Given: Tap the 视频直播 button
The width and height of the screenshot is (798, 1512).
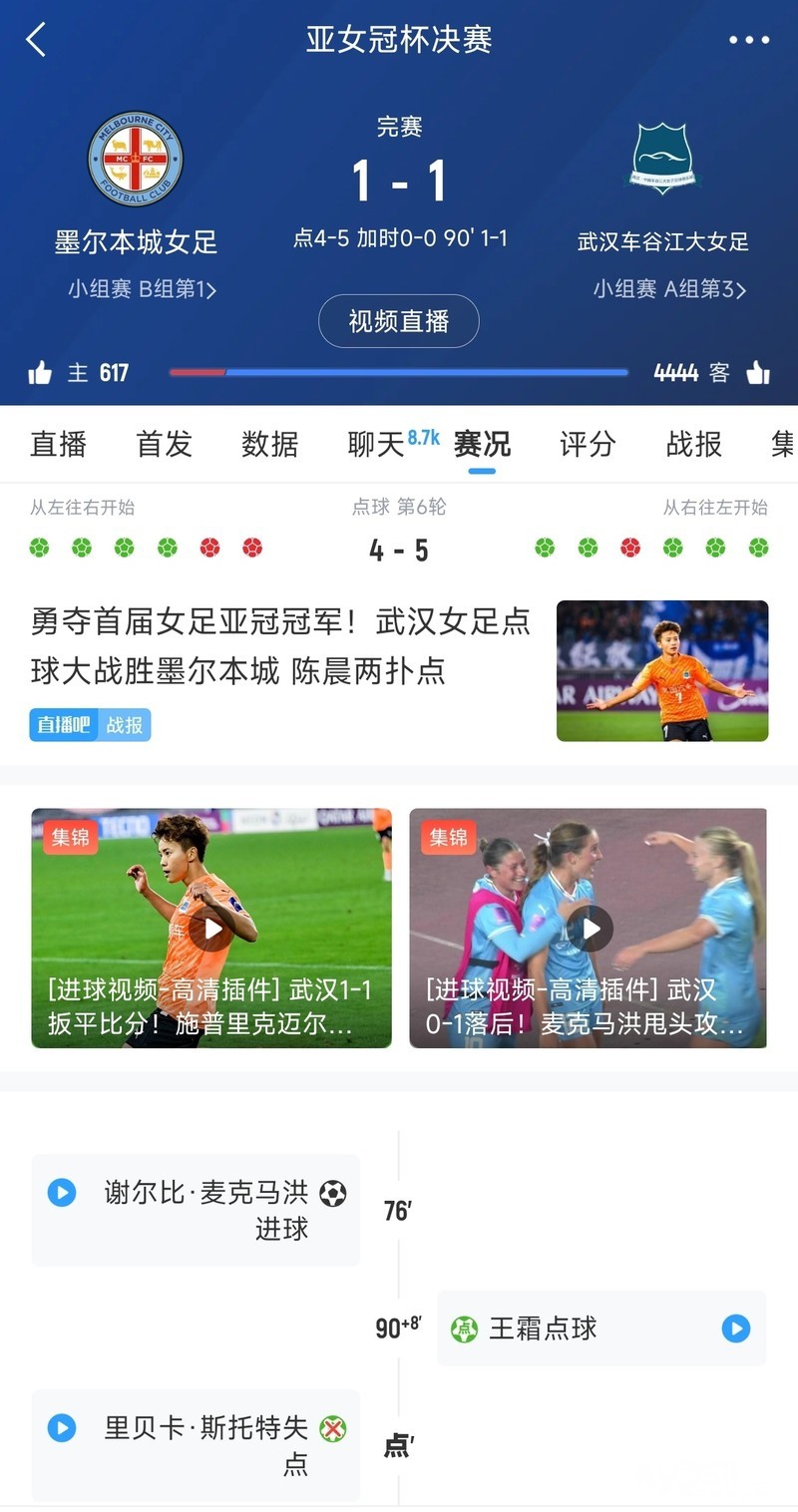Looking at the screenshot, I should [399, 321].
